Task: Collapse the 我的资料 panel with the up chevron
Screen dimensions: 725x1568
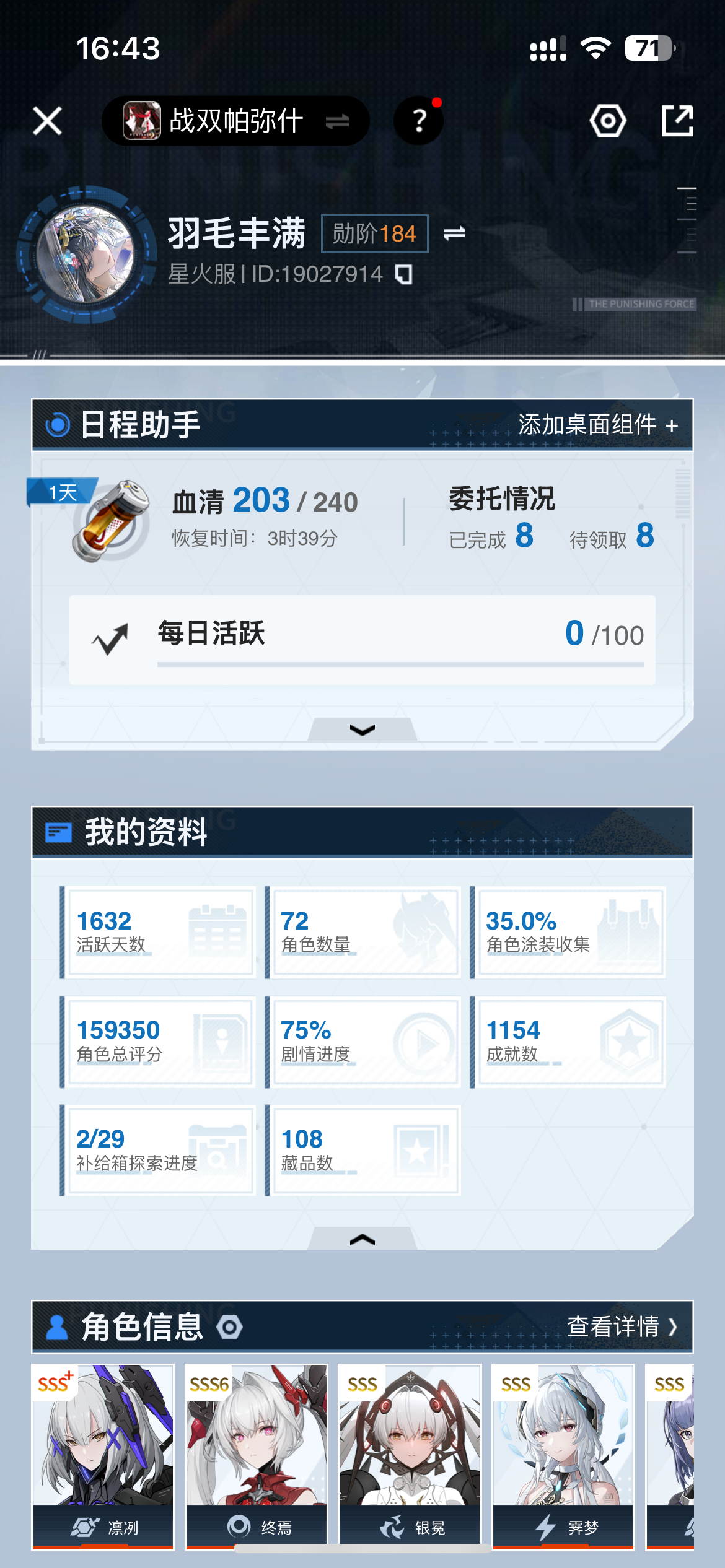Action: (x=362, y=1239)
